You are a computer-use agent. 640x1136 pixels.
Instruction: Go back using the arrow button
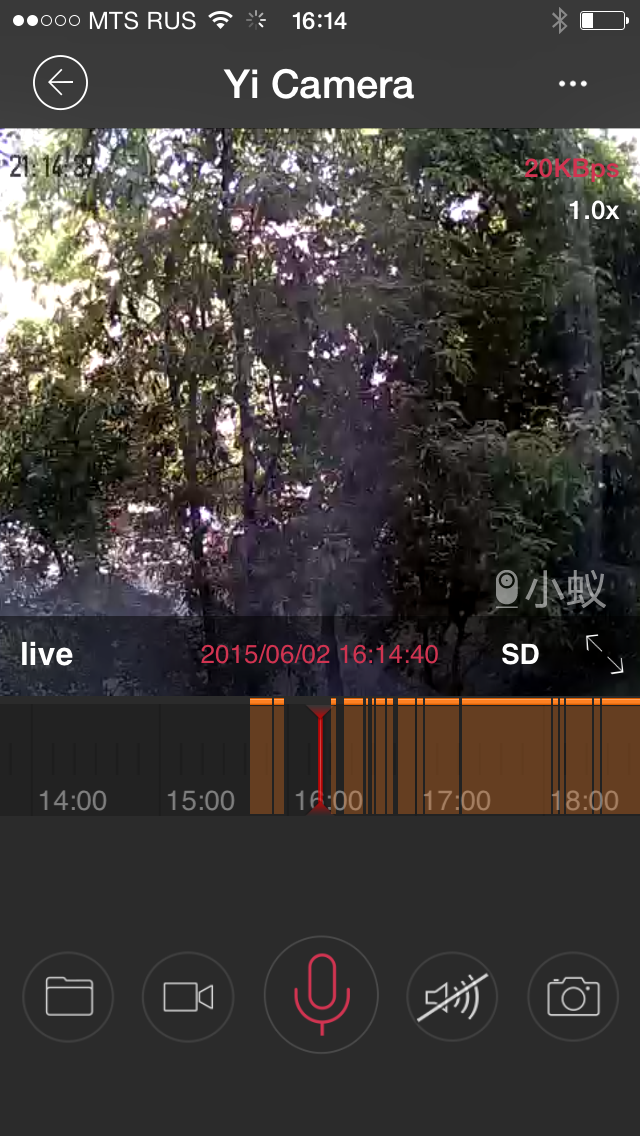61,83
